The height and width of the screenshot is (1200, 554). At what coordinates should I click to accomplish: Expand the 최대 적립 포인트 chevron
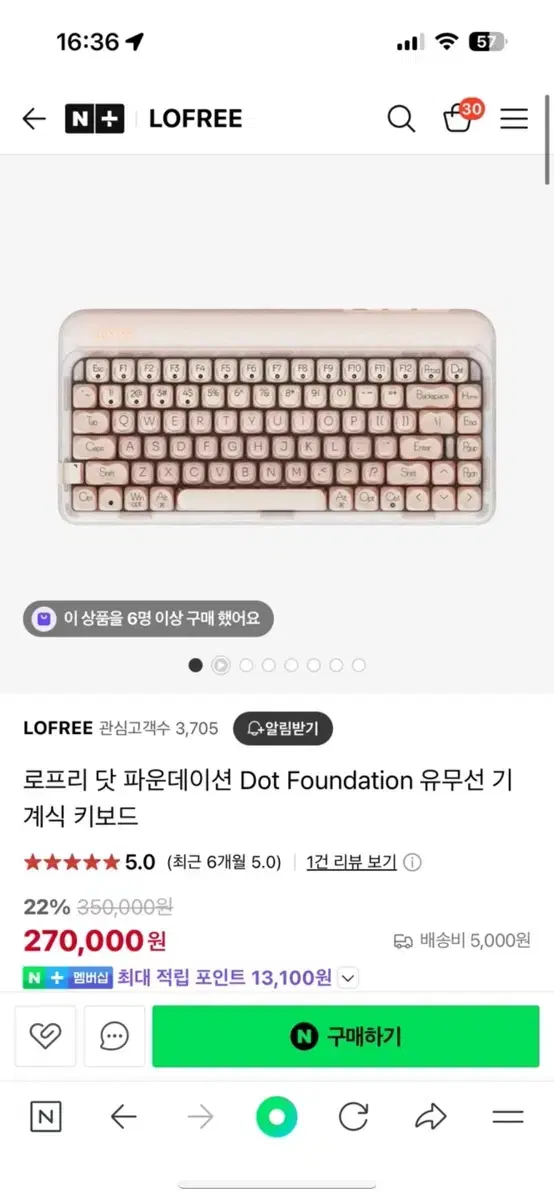pyautogui.click(x=348, y=978)
